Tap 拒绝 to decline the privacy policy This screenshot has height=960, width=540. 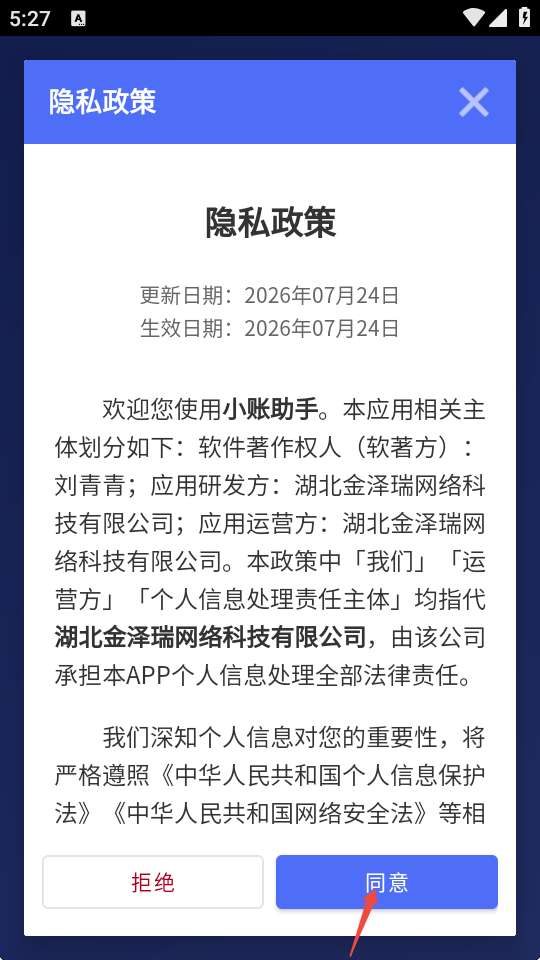[153, 882]
